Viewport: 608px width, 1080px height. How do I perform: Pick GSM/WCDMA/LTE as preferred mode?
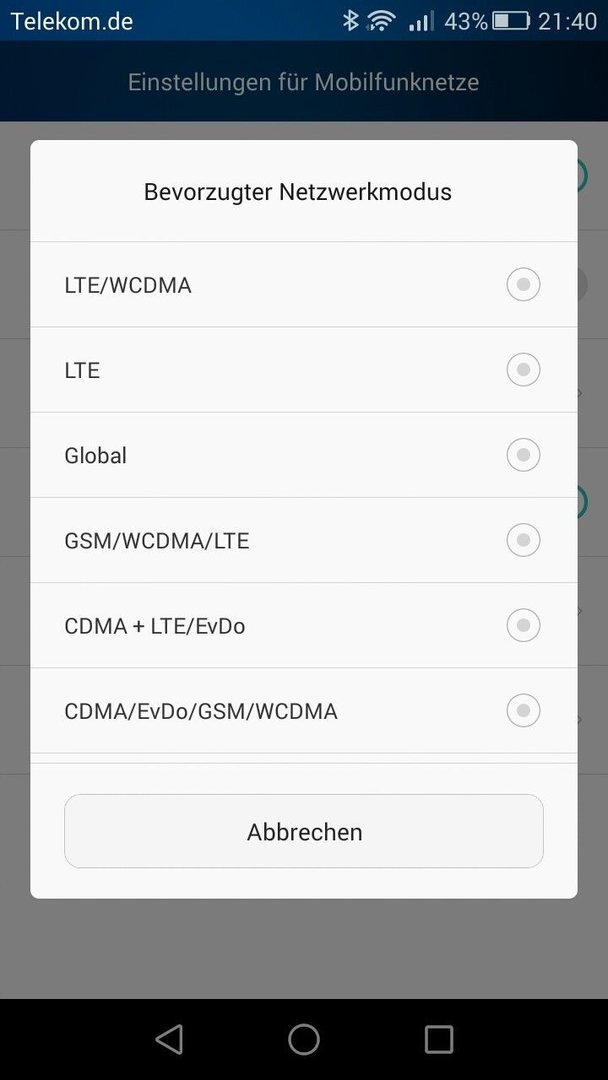(x=304, y=541)
